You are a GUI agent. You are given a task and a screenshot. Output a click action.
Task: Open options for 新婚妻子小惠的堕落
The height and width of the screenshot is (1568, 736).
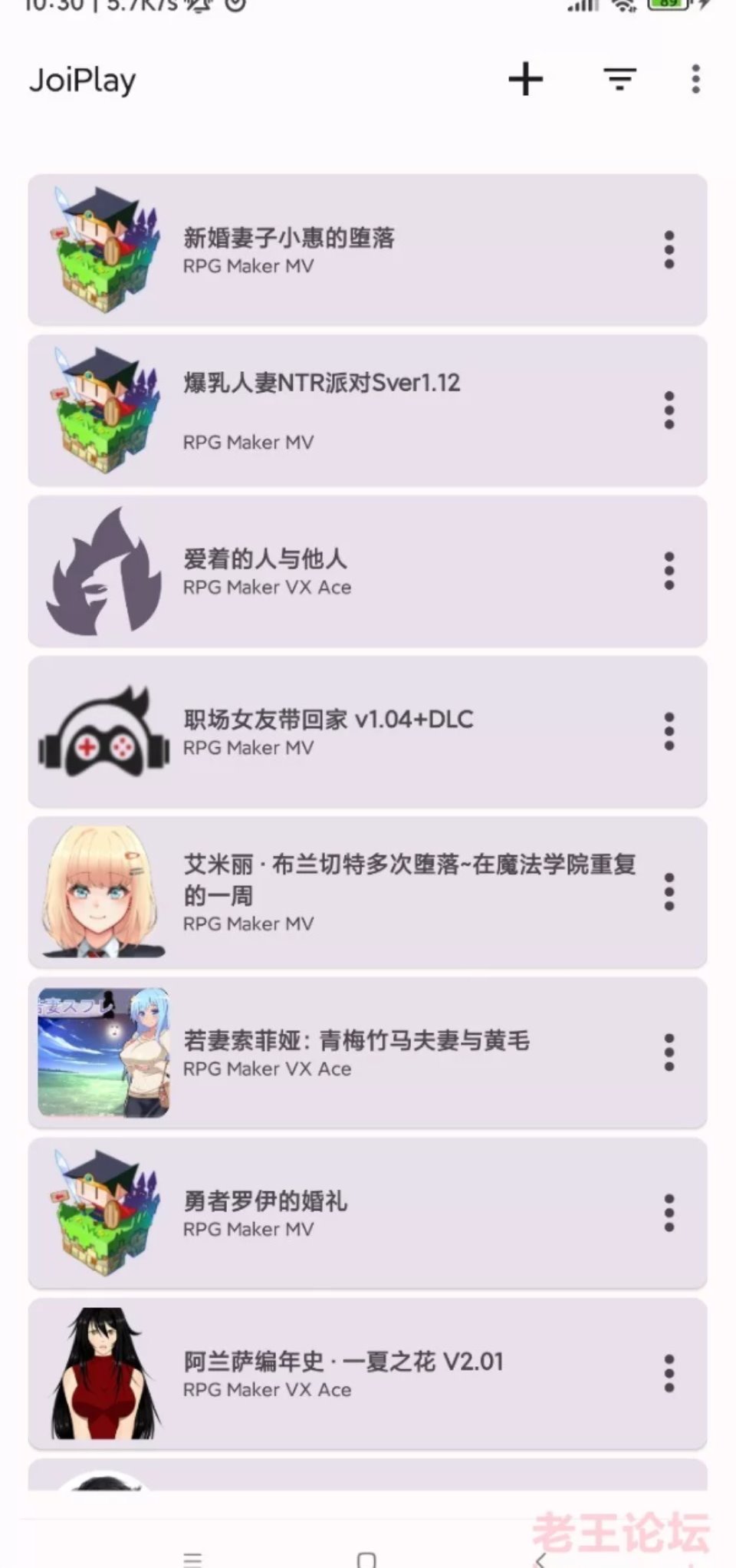pos(669,250)
